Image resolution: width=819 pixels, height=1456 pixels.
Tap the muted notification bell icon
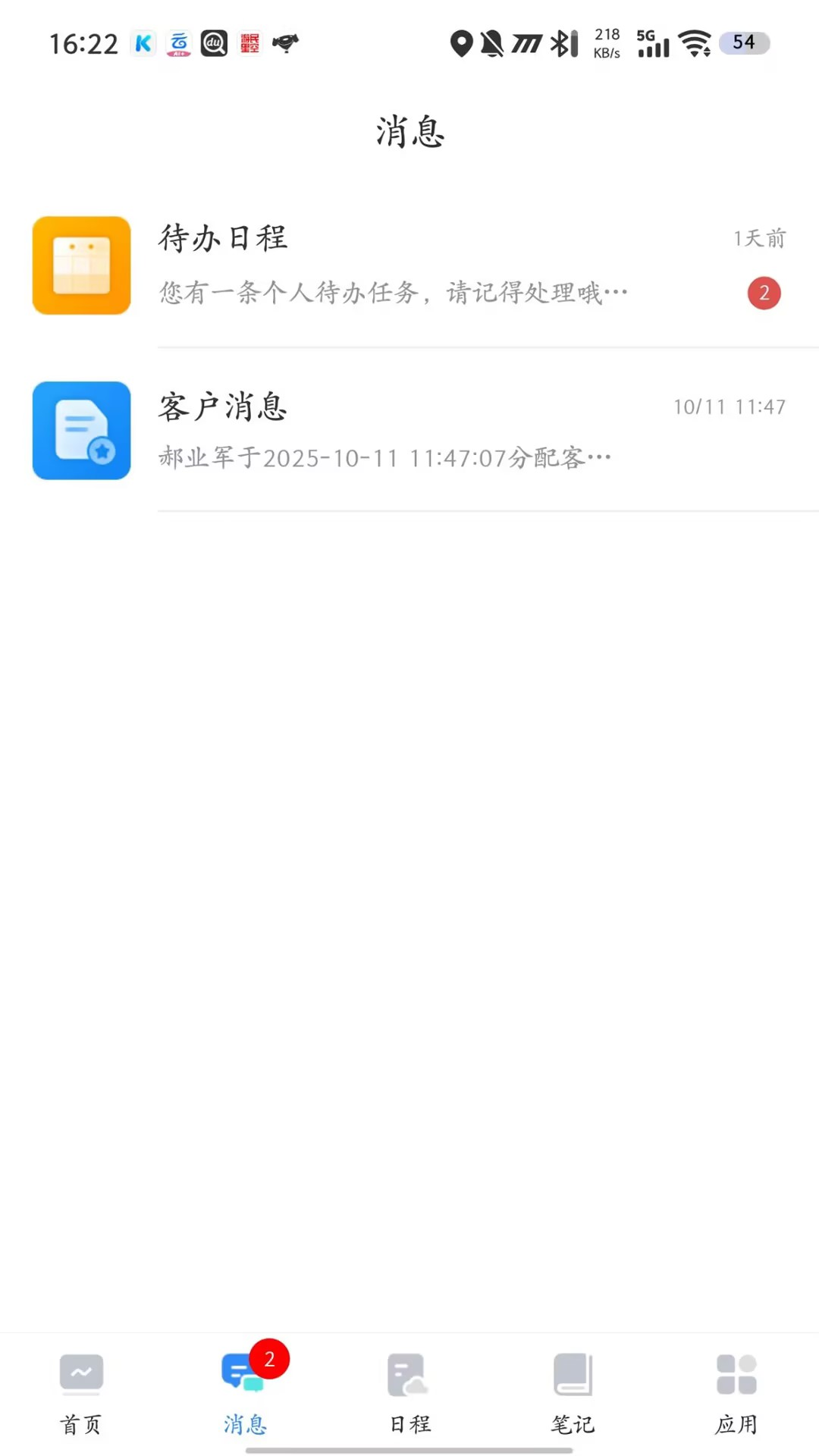click(494, 43)
